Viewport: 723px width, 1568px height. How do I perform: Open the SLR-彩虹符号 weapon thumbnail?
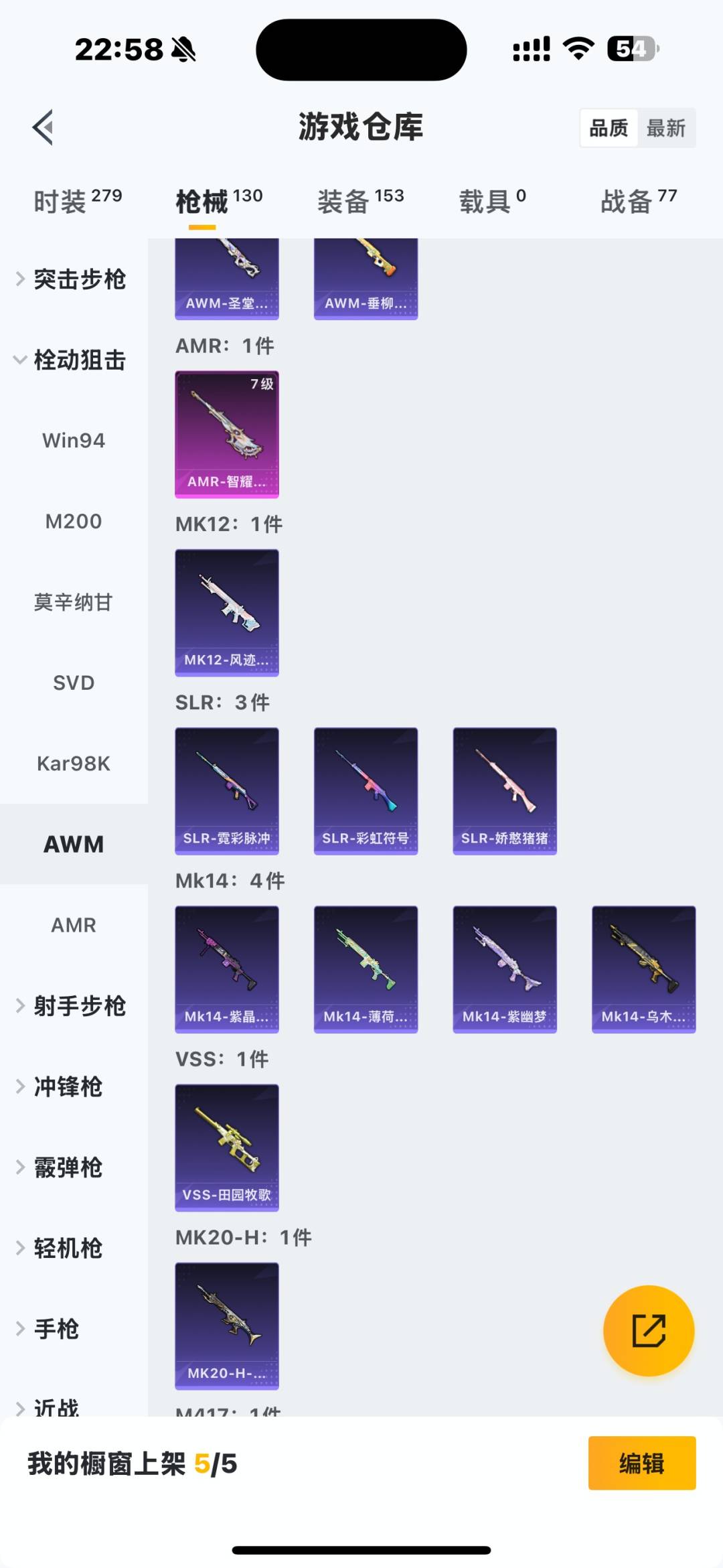point(366,790)
